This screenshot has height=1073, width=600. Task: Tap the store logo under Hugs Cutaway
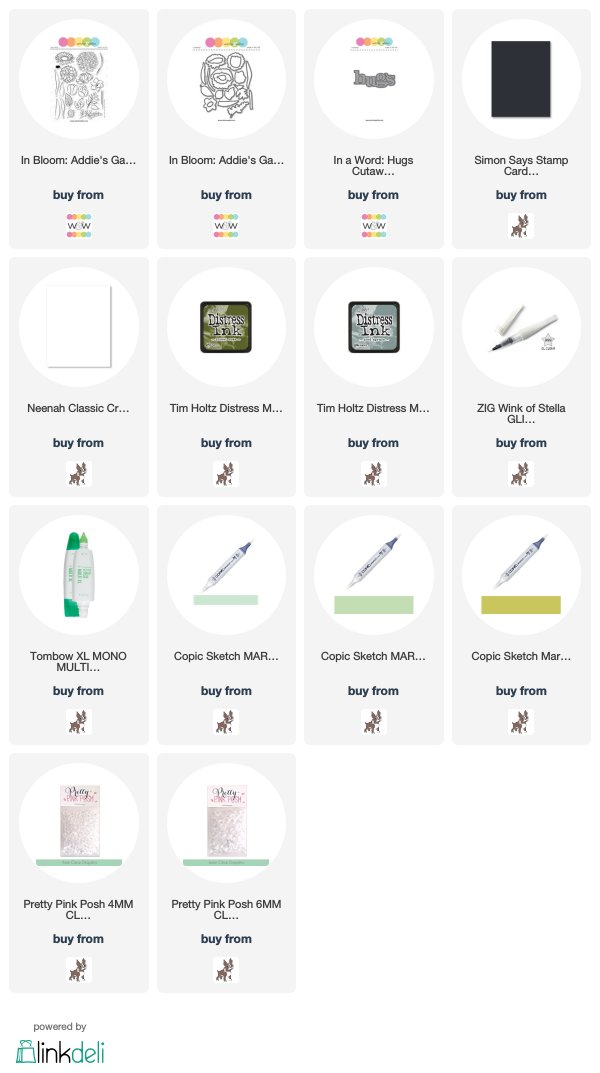(x=374, y=225)
